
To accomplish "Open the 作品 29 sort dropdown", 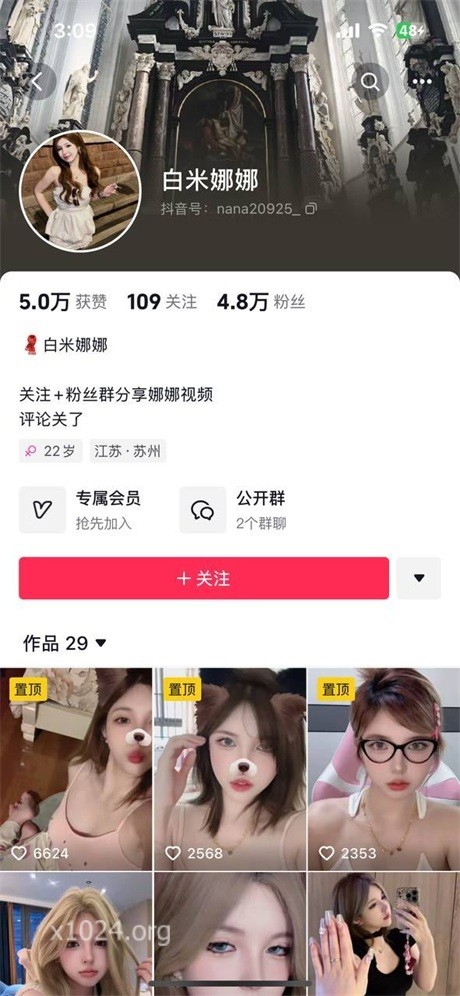I will pyautogui.click(x=65, y=643).
